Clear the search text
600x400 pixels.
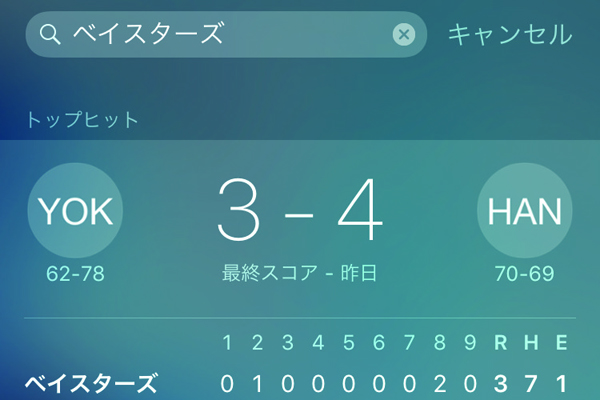tap(403, 35)
